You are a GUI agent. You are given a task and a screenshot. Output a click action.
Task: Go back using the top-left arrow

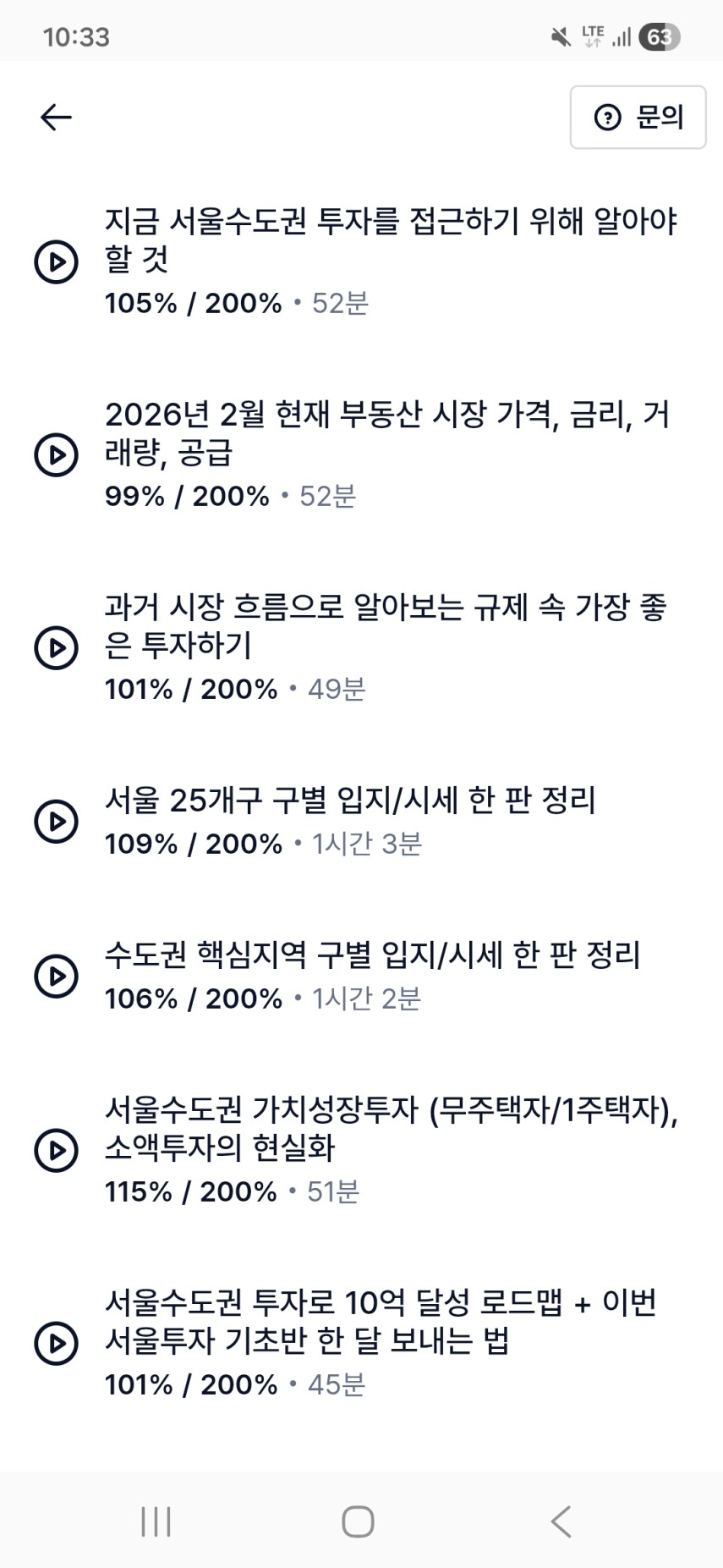pyautogui.click(x=56, y=117)
